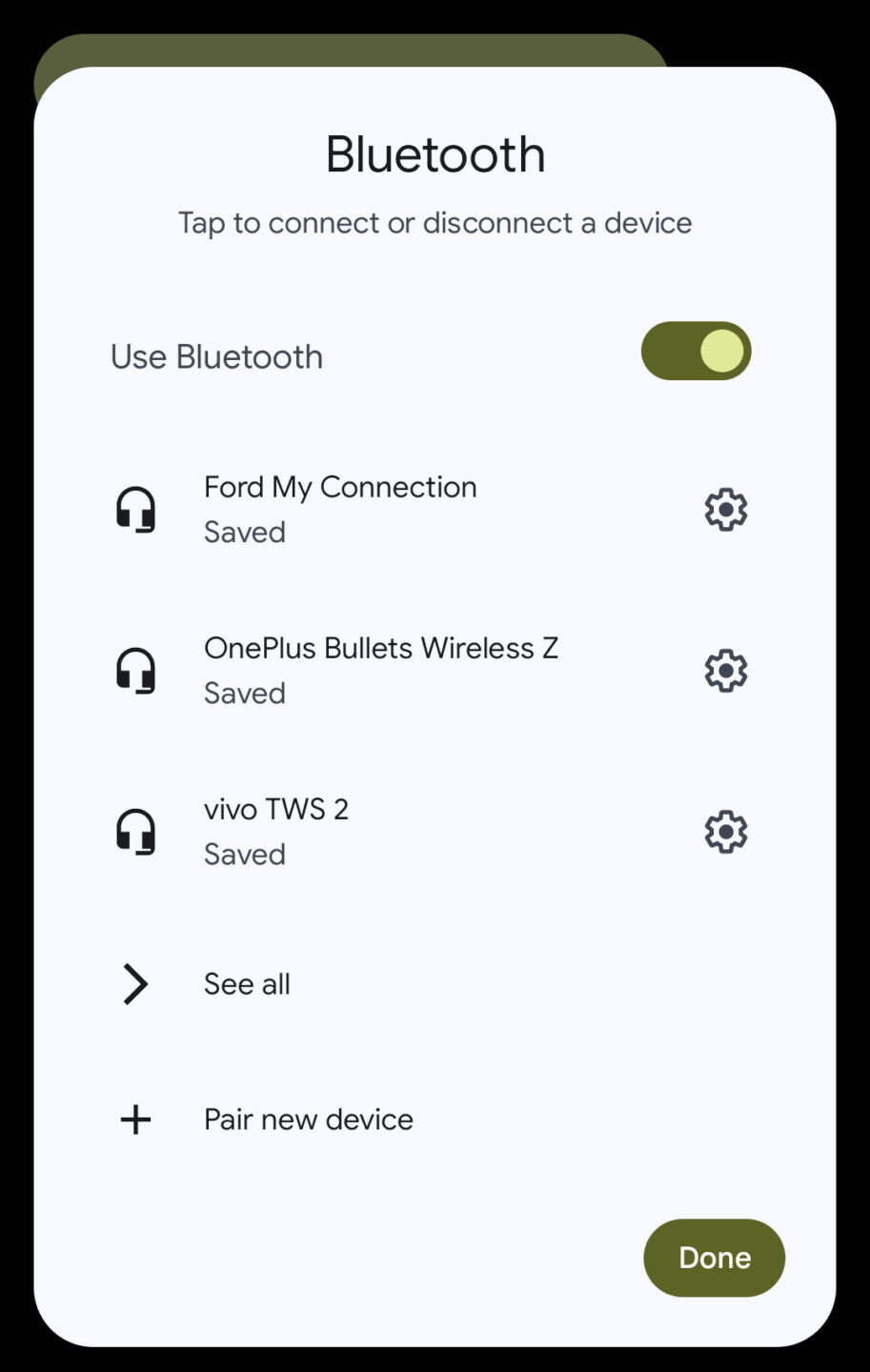The width and height of the screenshot is (870, 1372).
Task: Tap the Use Bluetooth label row
Action: click(x=216, y=355)
